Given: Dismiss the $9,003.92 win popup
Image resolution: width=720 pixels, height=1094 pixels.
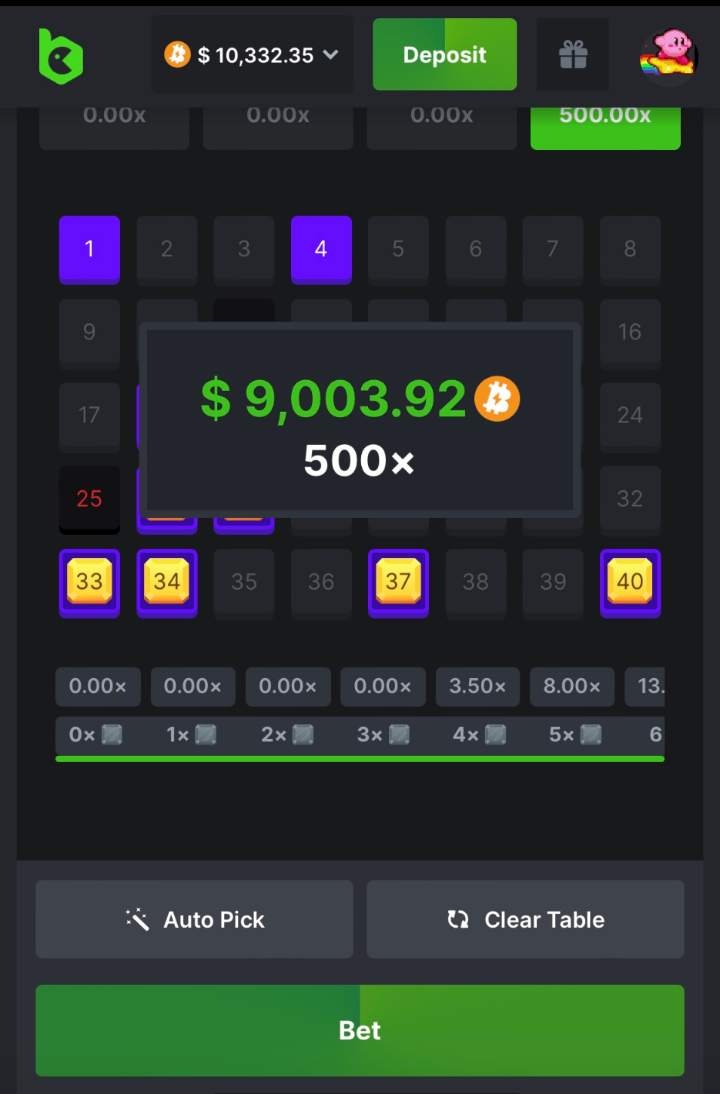Looking at the screenshot, I should [360, 420].
